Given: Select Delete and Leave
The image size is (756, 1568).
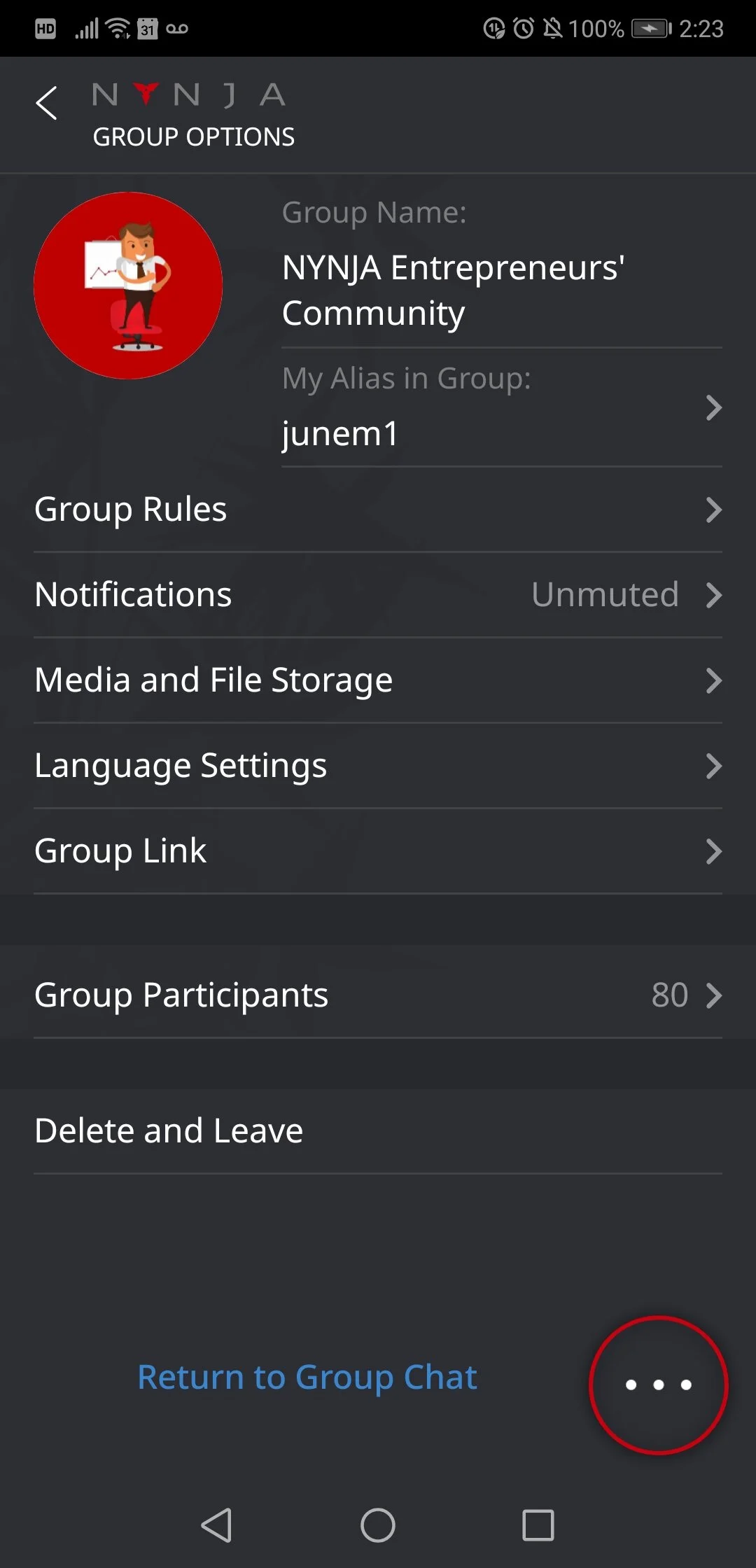Looking at the screenshot, I should pos(378,1130).
